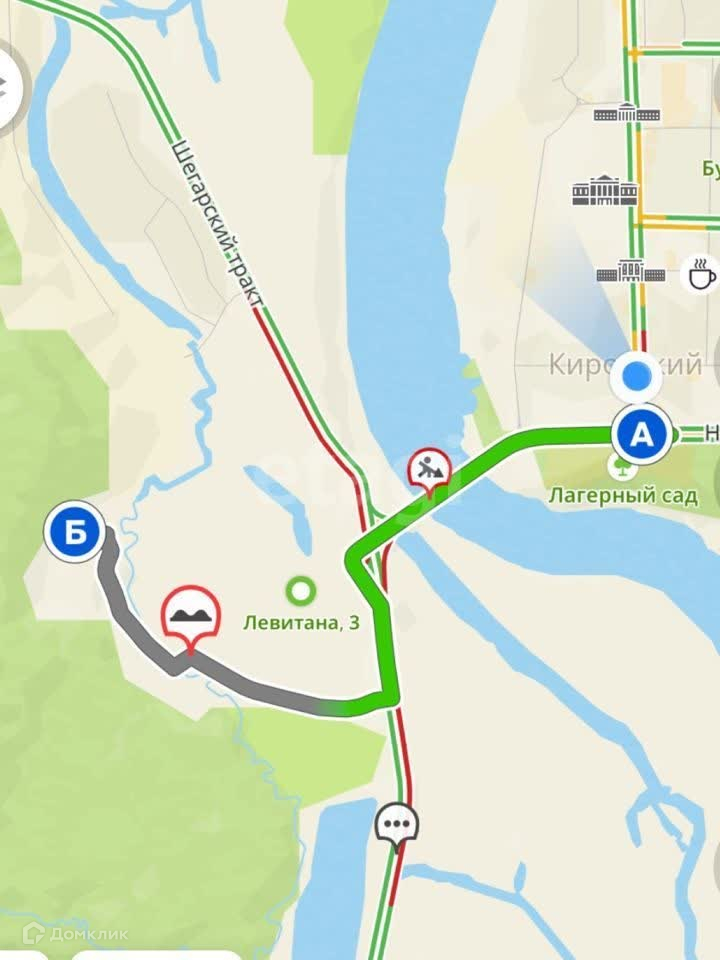Tap the blue current location dot
This screenshot has width=720, height=960.
click(638, 378)
